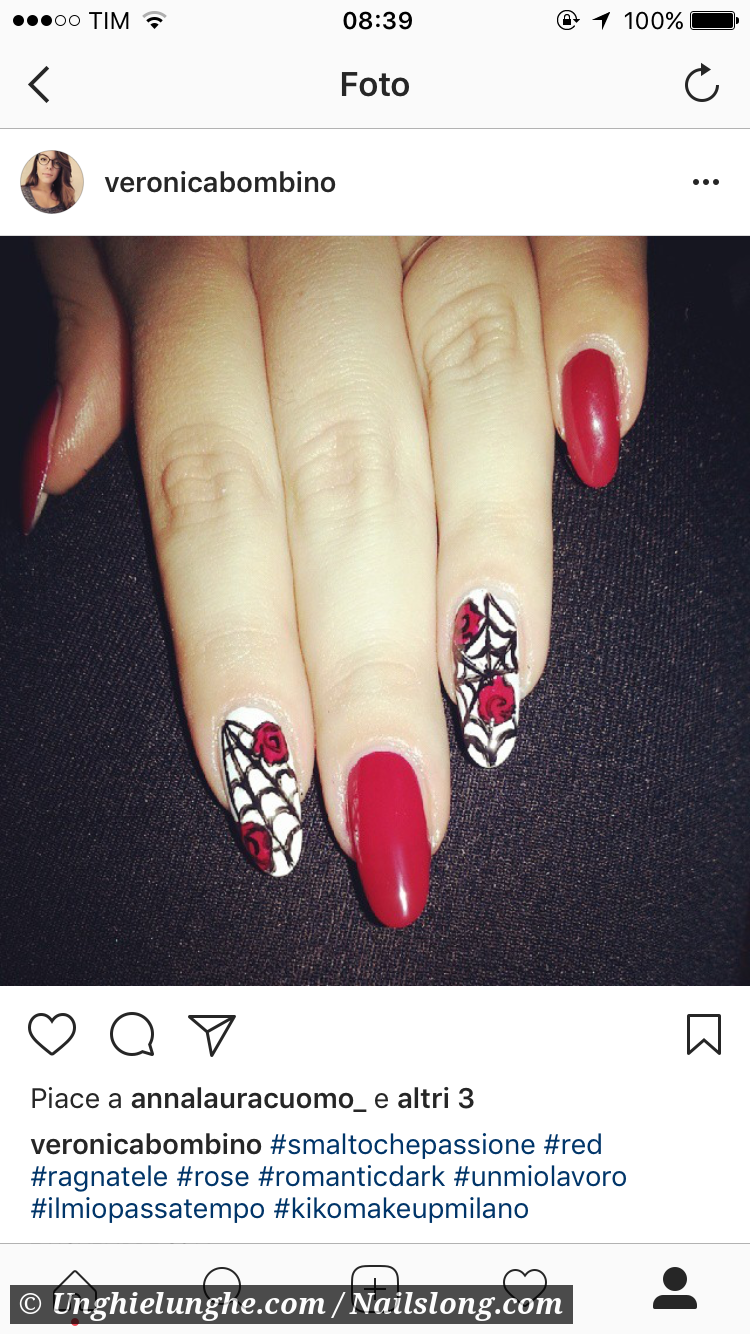Open the username veronicabombino in the post header

tap(220, 183)
